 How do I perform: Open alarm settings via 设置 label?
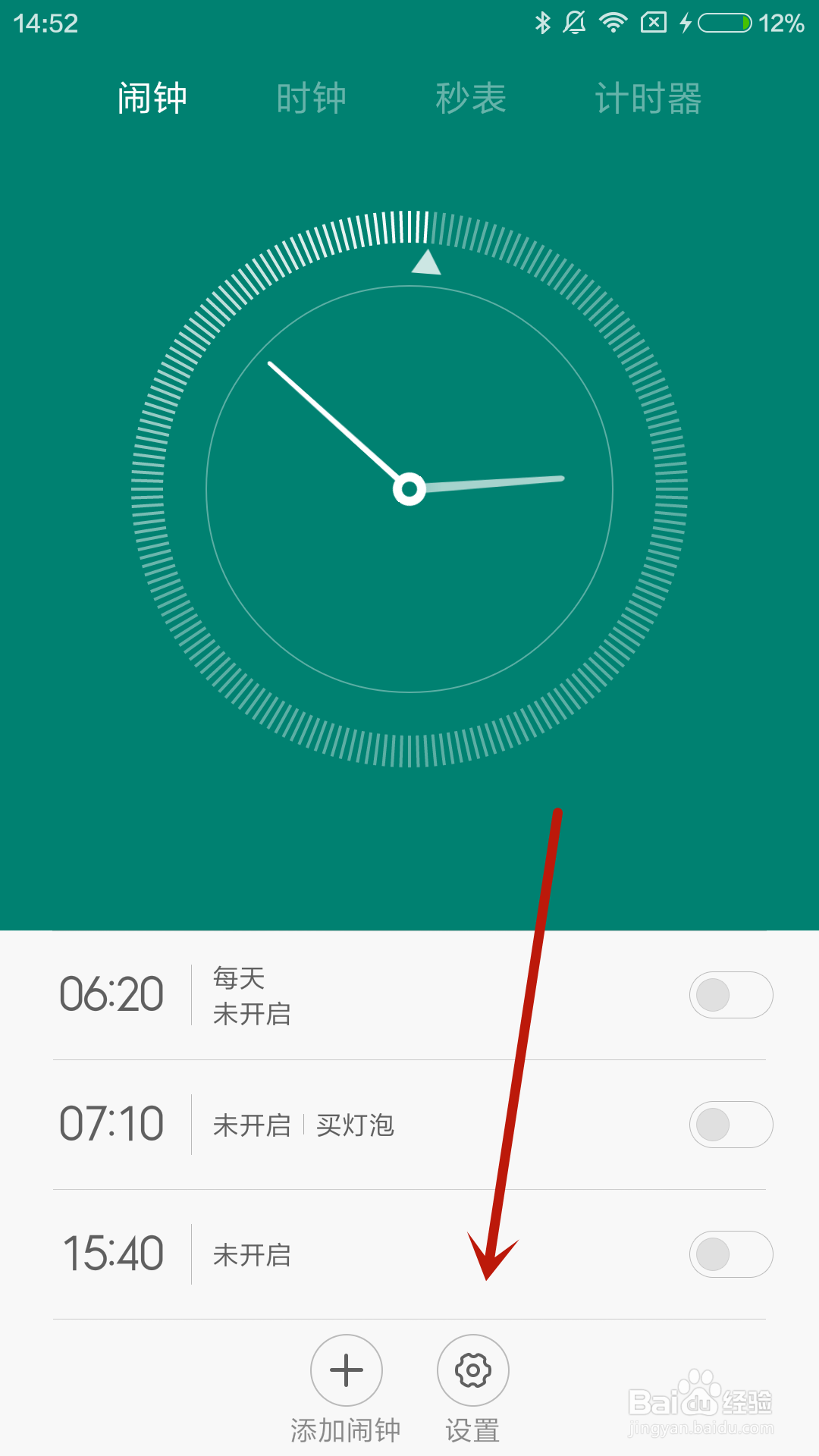[472, 1429]
